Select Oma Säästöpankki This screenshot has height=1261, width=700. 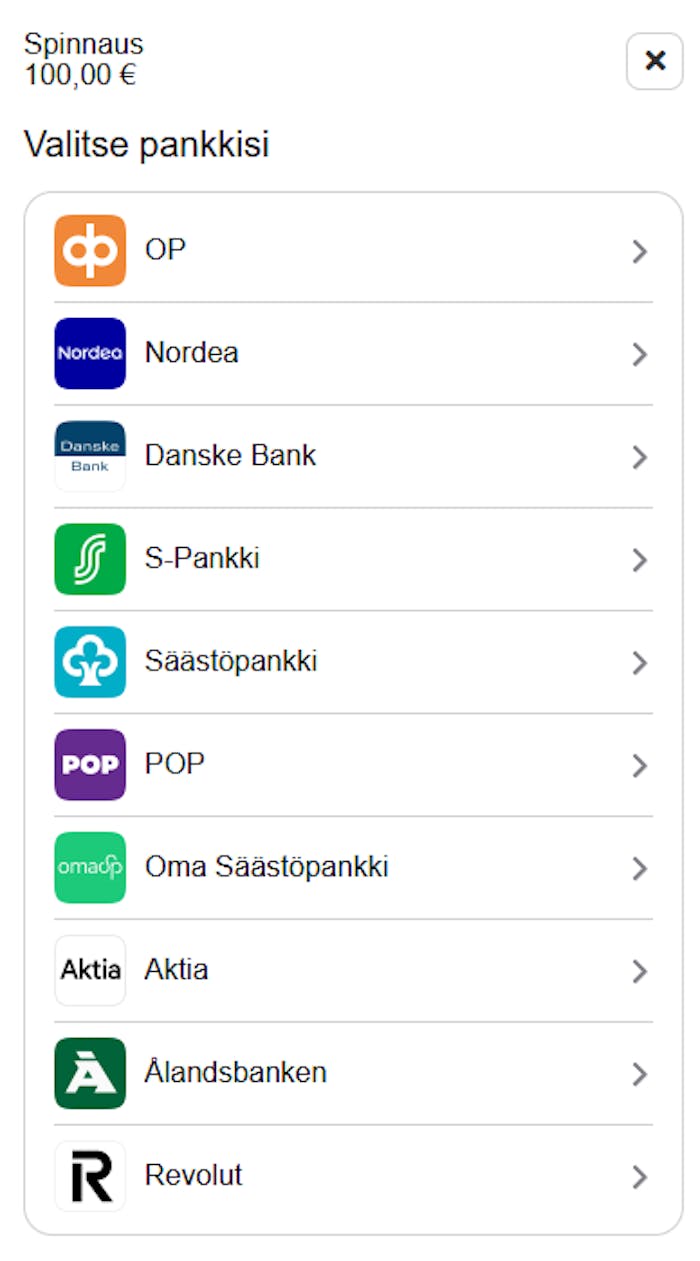coord(352,868)
